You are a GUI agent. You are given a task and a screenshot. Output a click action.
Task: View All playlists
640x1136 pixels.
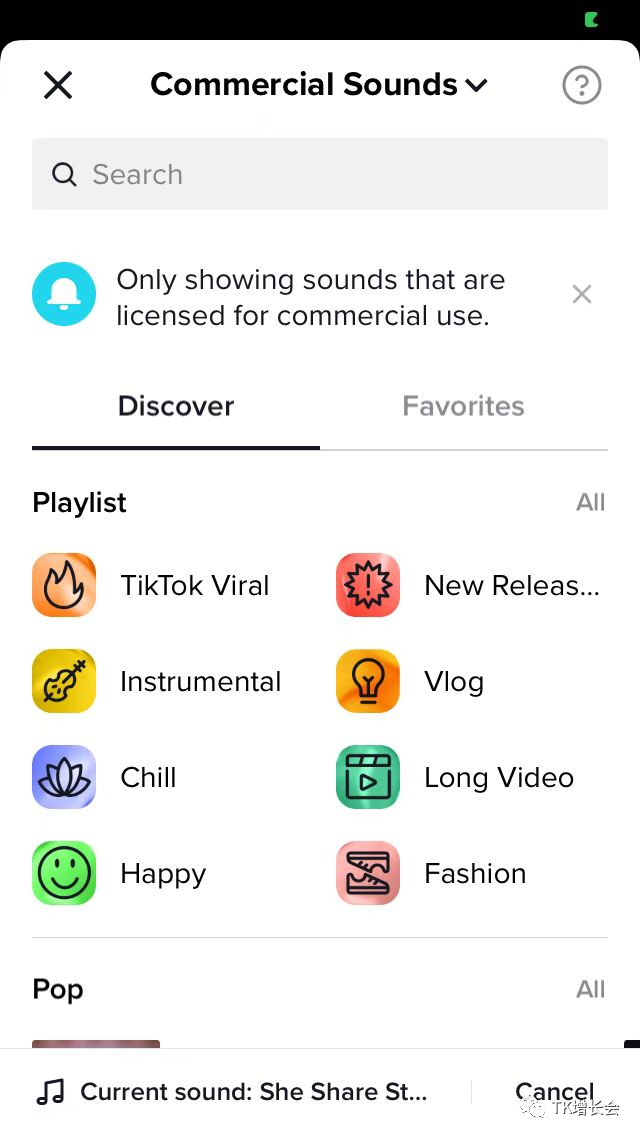pos(590,502)
